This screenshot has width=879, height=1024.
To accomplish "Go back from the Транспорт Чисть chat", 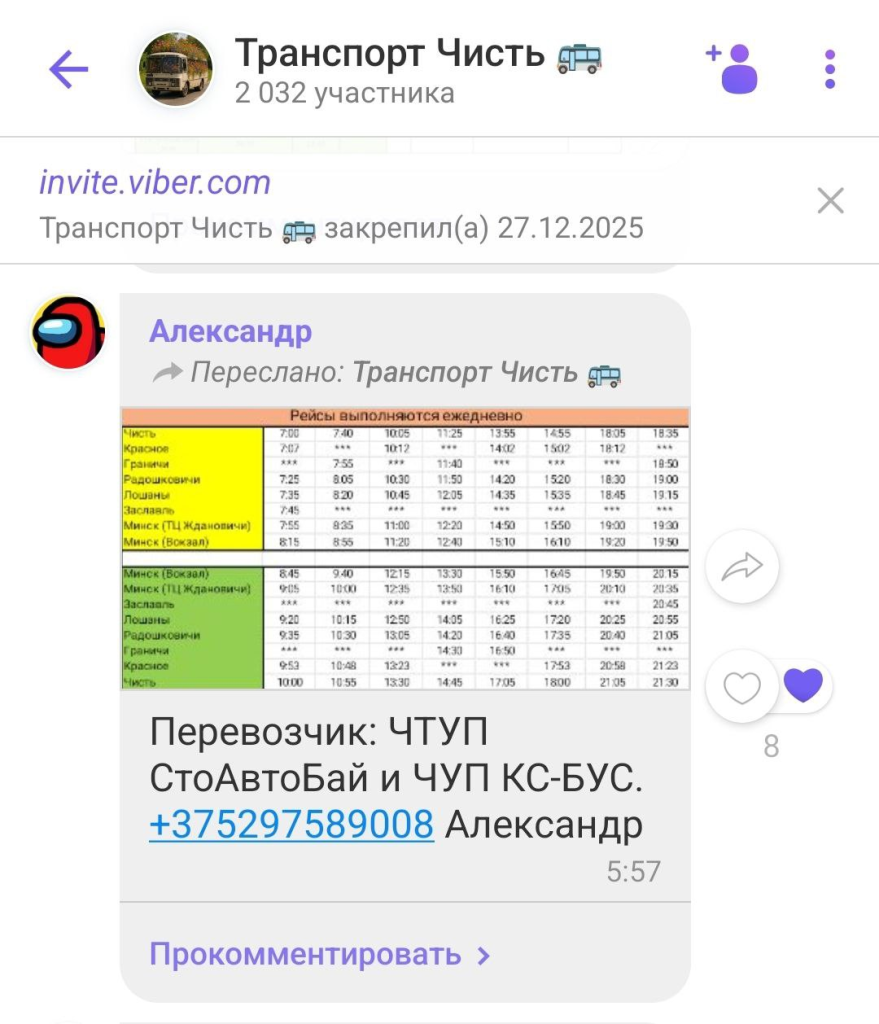I will pos(69,69).
